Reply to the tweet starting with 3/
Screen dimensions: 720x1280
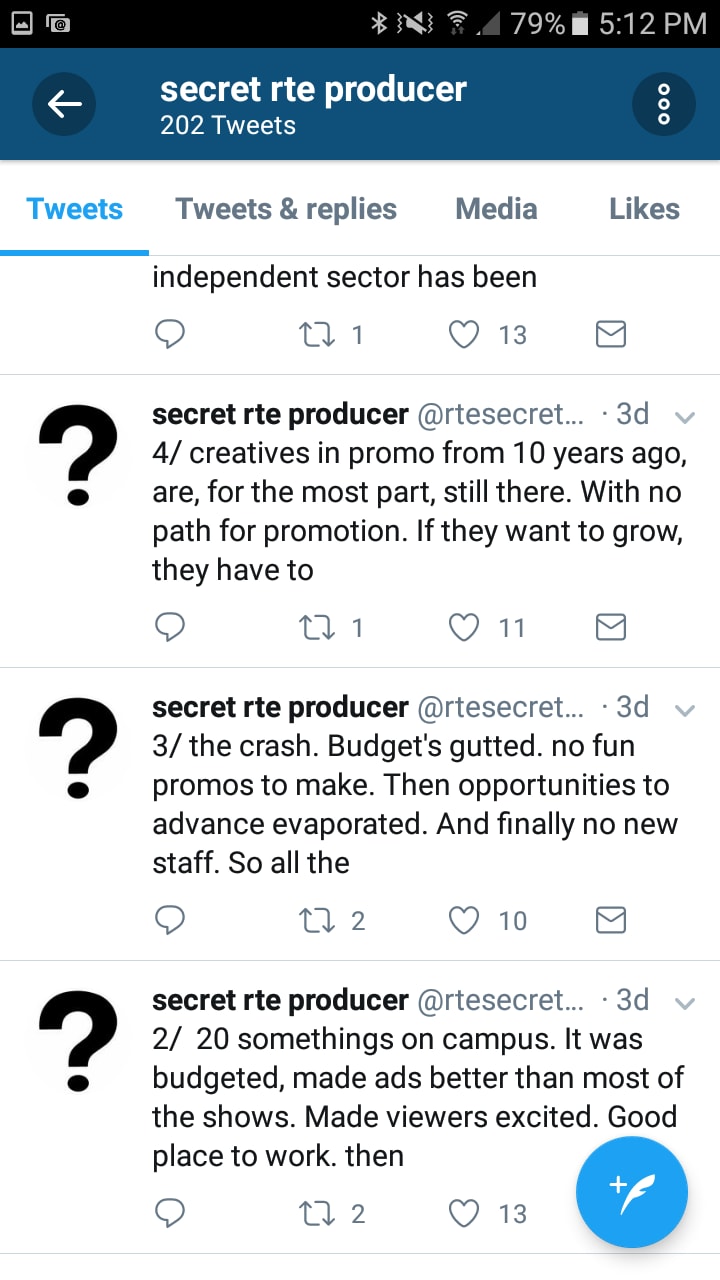coord(170,920)
